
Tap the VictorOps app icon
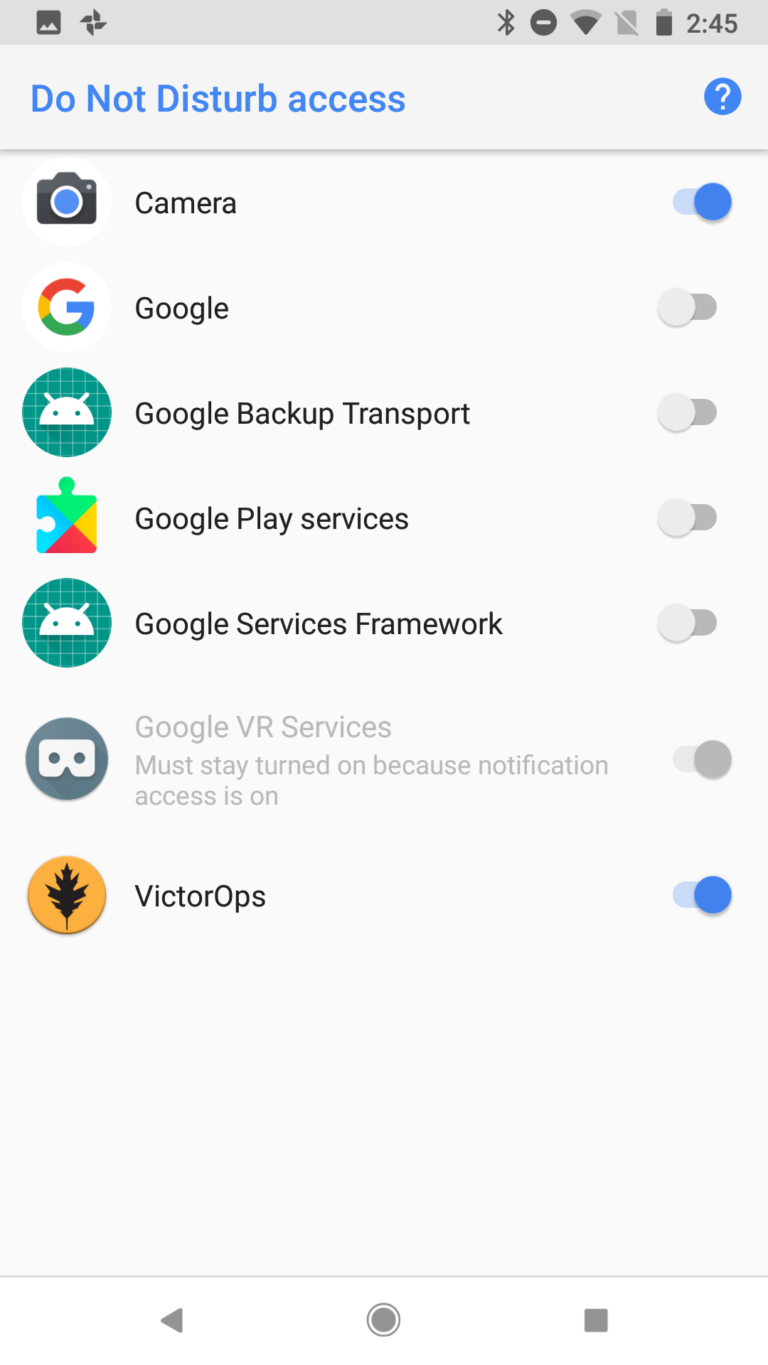(x=66, y=895)
